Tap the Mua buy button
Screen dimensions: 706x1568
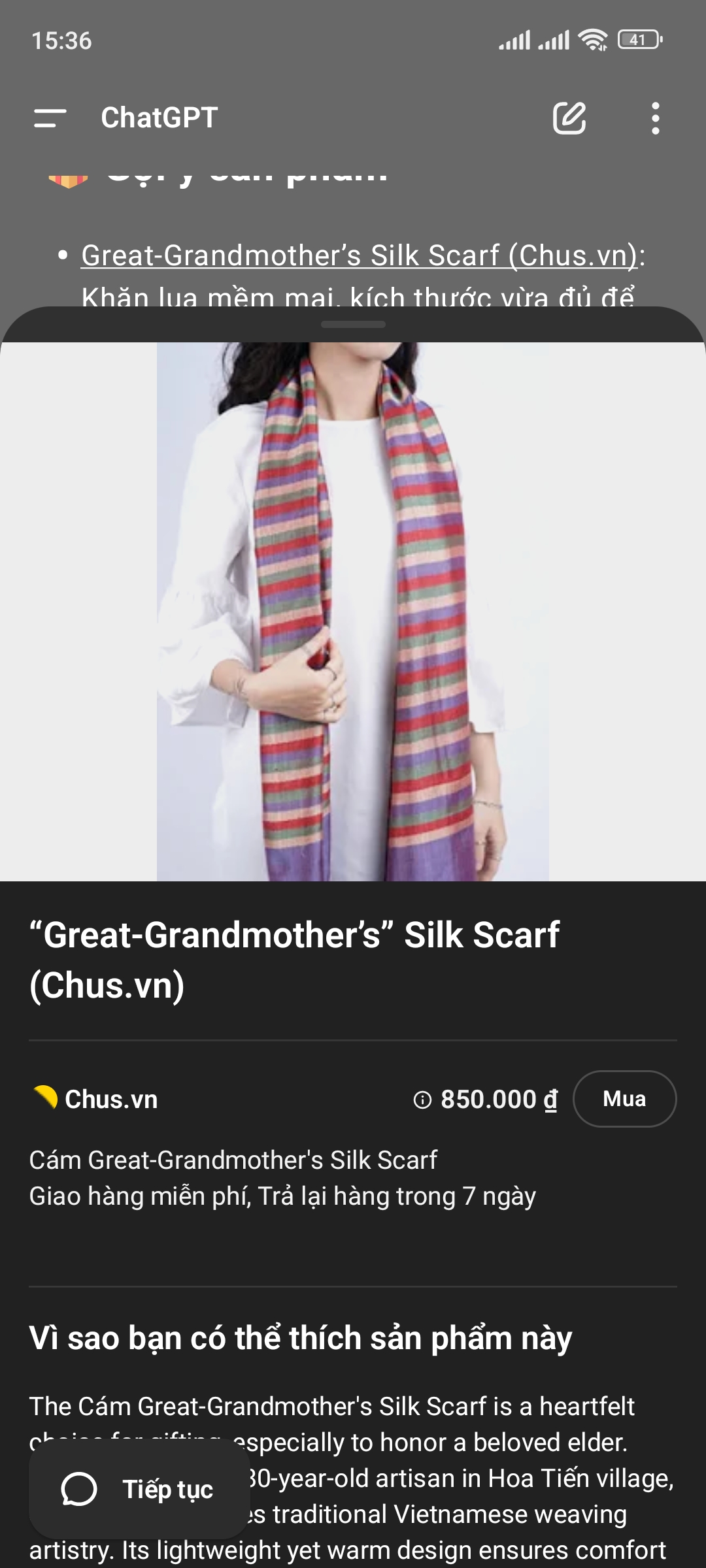coord(624,1099)
